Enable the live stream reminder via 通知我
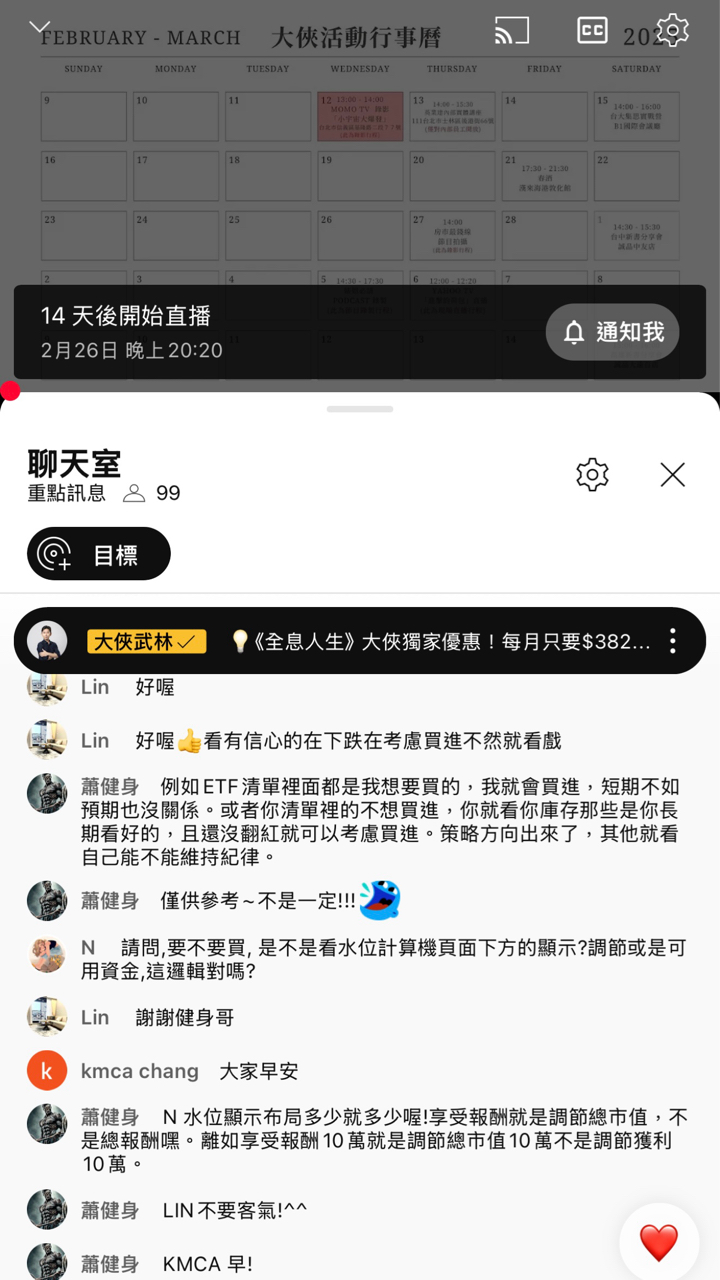This screenshot has height=1280, width=720. (611, 332)
